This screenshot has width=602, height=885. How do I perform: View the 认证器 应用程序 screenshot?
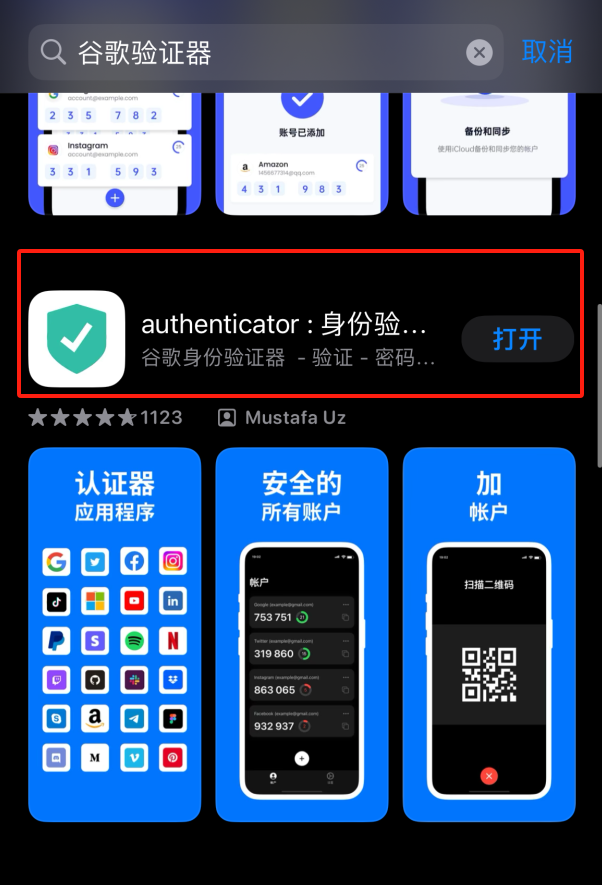click(x=114, y=634)
